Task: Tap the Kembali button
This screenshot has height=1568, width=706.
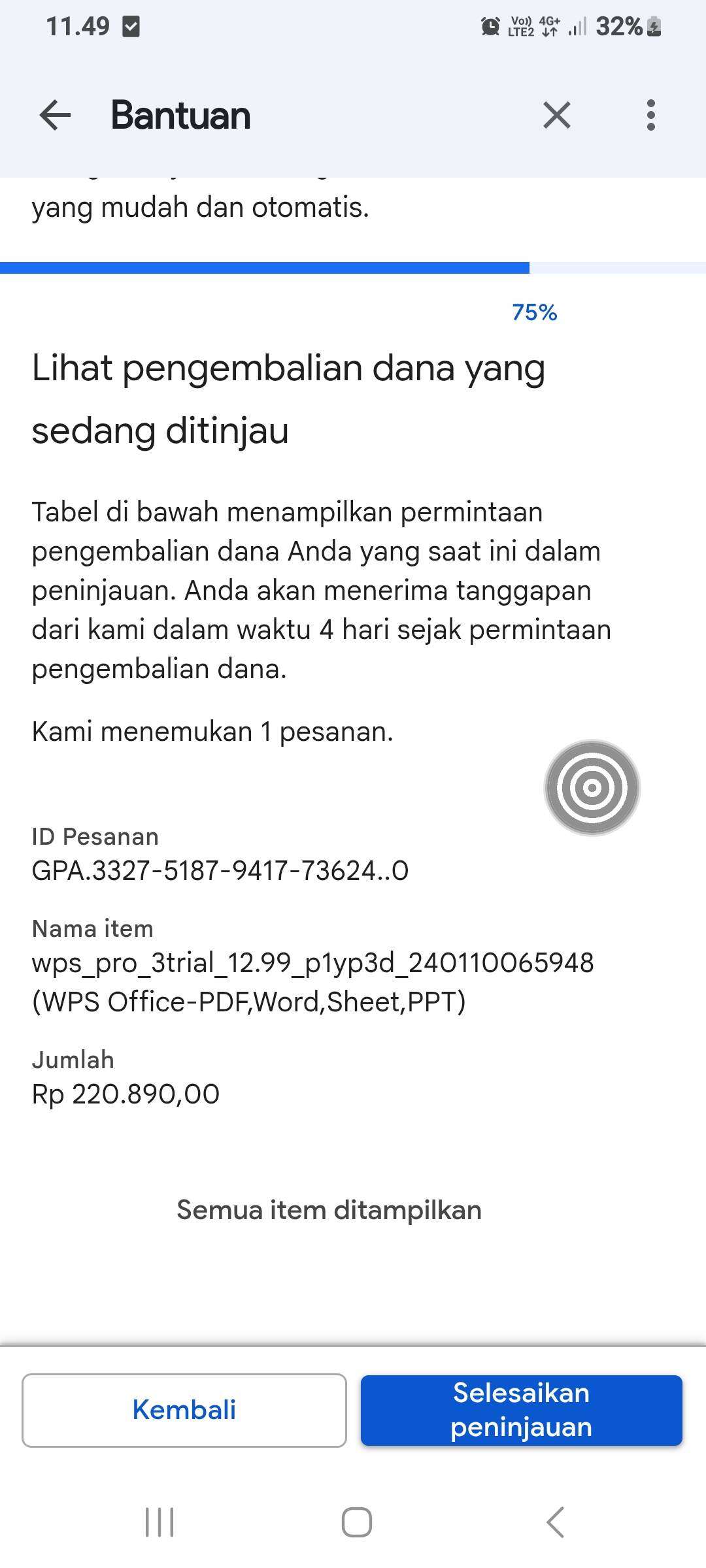Action: click(184, 1410)
